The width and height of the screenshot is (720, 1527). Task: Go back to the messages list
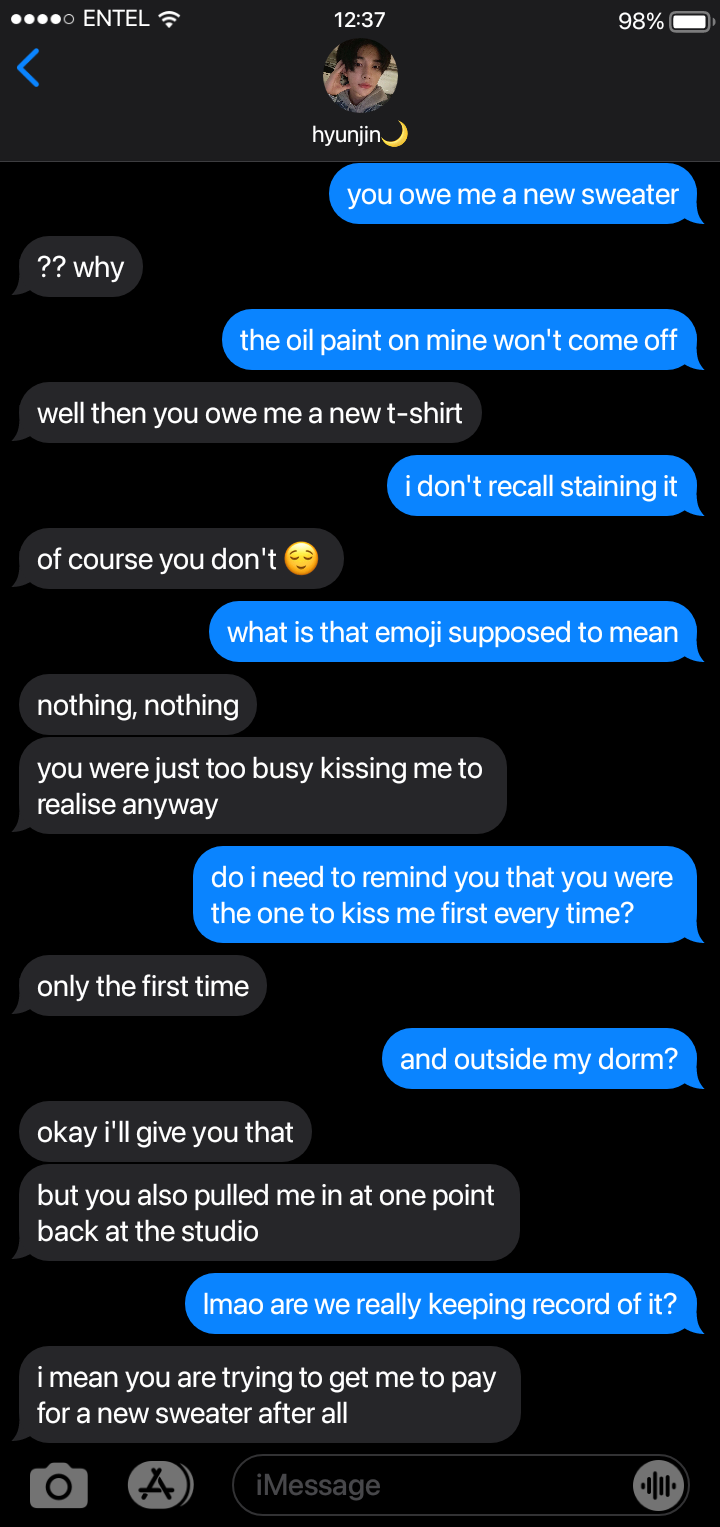pyautogui.click(x=29, y=68)
